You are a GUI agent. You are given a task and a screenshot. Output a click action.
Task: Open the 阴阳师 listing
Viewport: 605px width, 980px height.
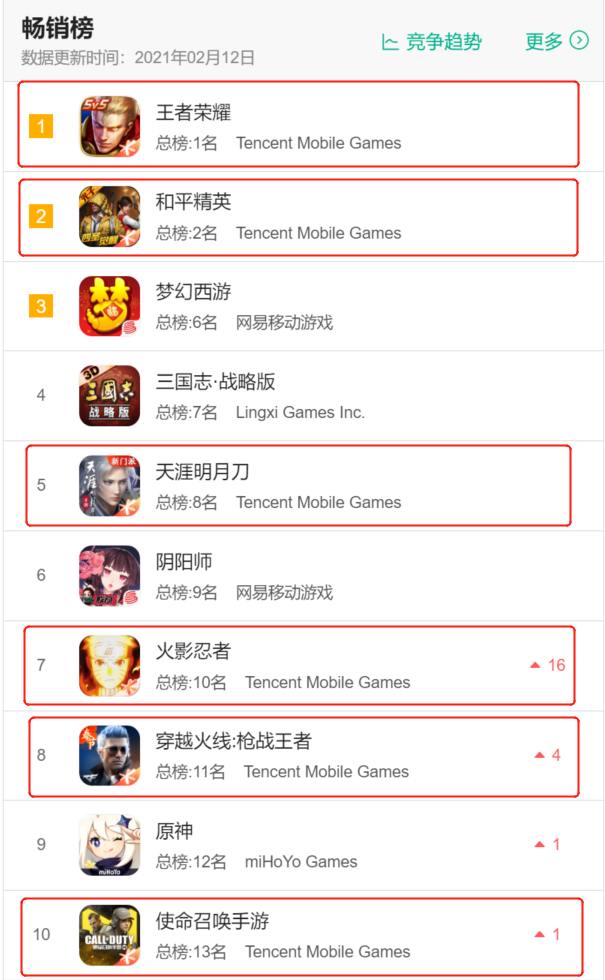tap(185, 562)
